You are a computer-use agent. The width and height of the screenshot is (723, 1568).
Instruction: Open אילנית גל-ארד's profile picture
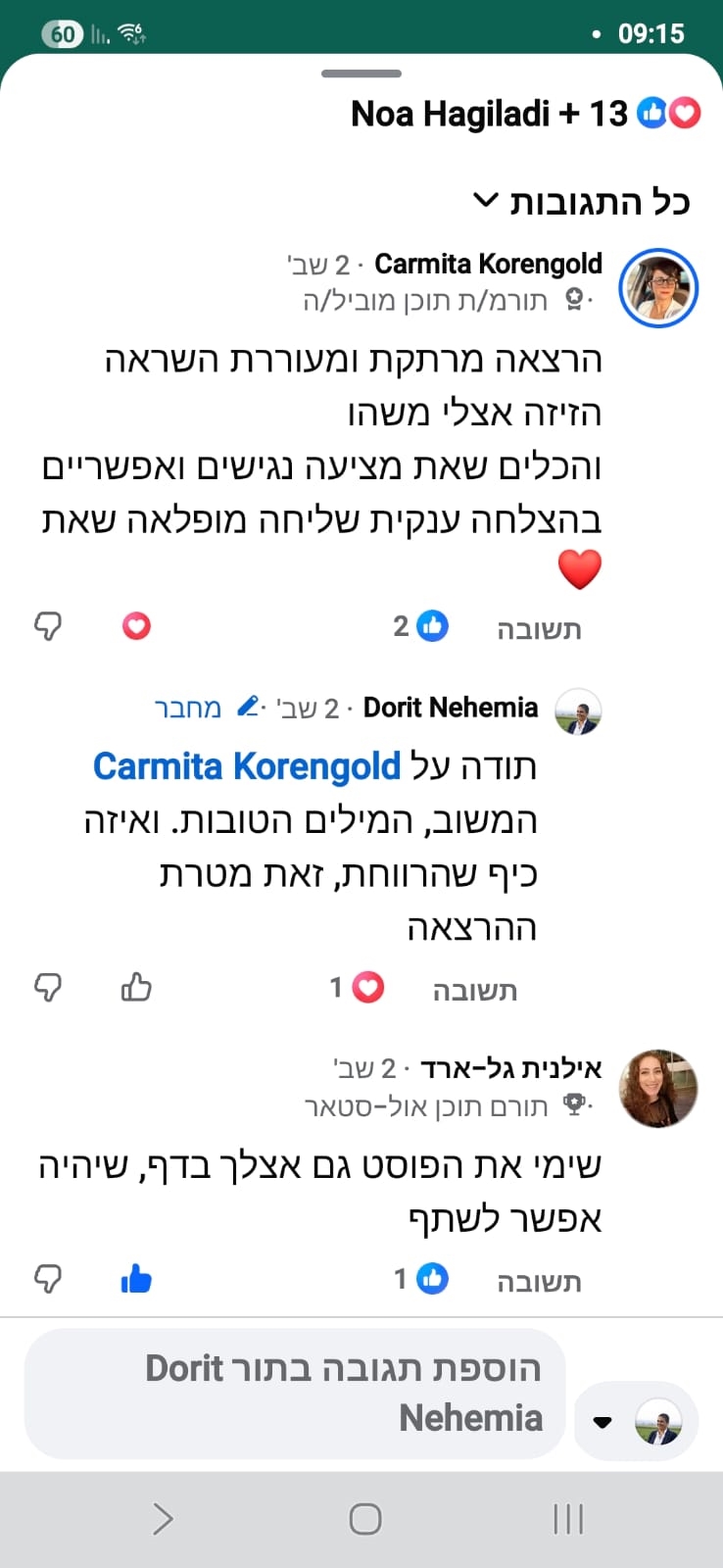click(x=658, y=1088)
